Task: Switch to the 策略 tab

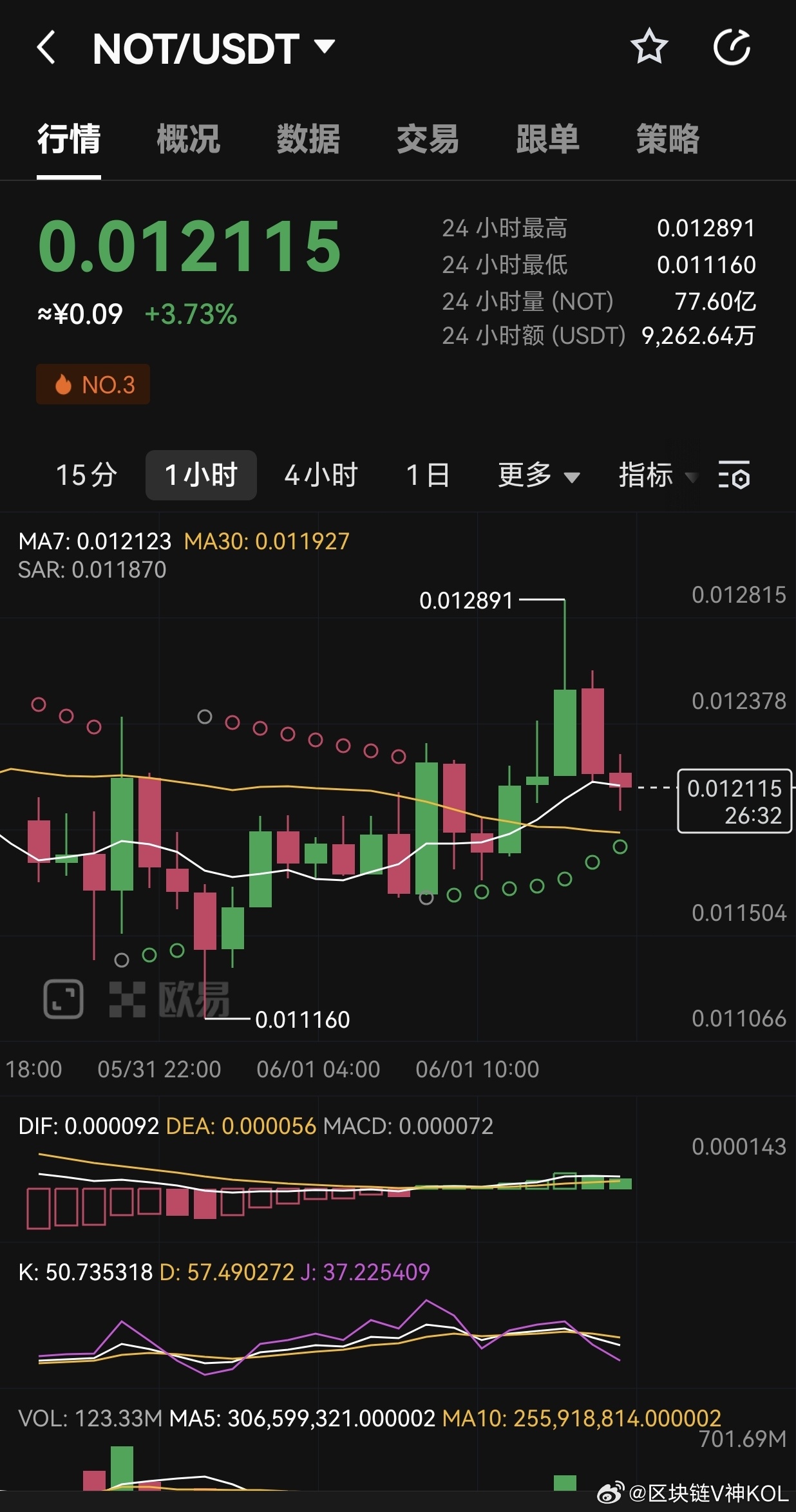Action: point(667,139)
